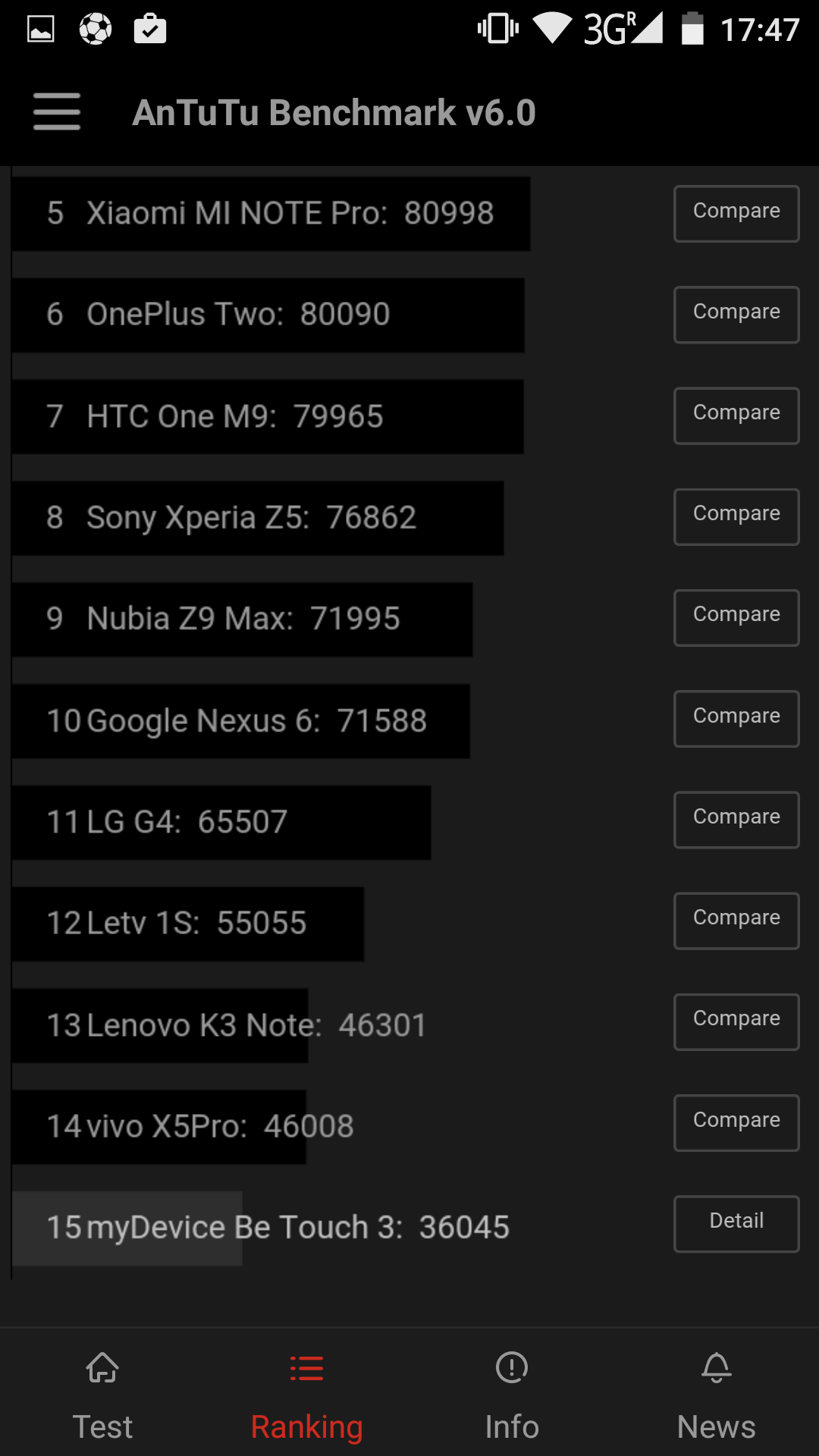Compare with Google Nexus 6
Screen dimensions: 819x1456
coord(736,719)
